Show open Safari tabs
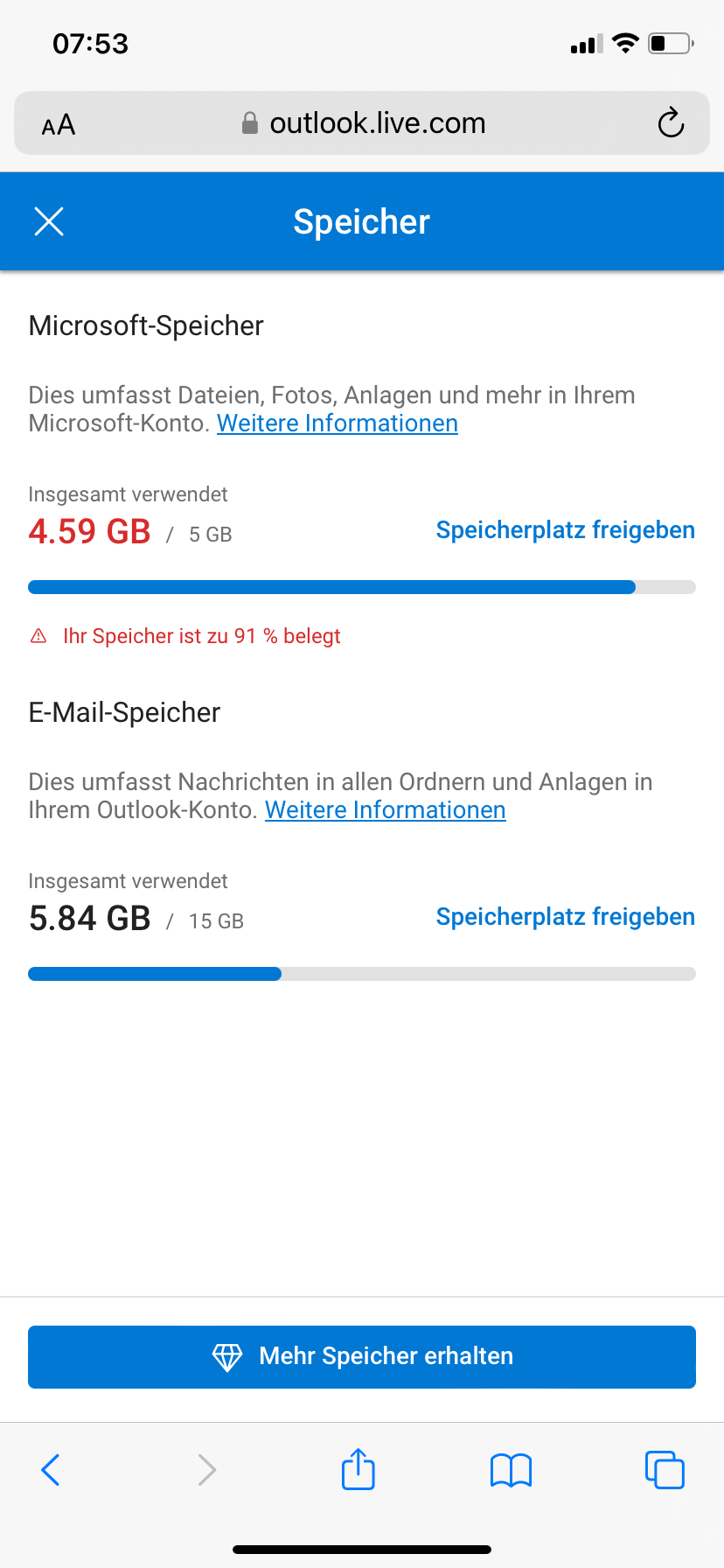Image resolution: width=724 pixels, height=1568 pixels. 665,1470
